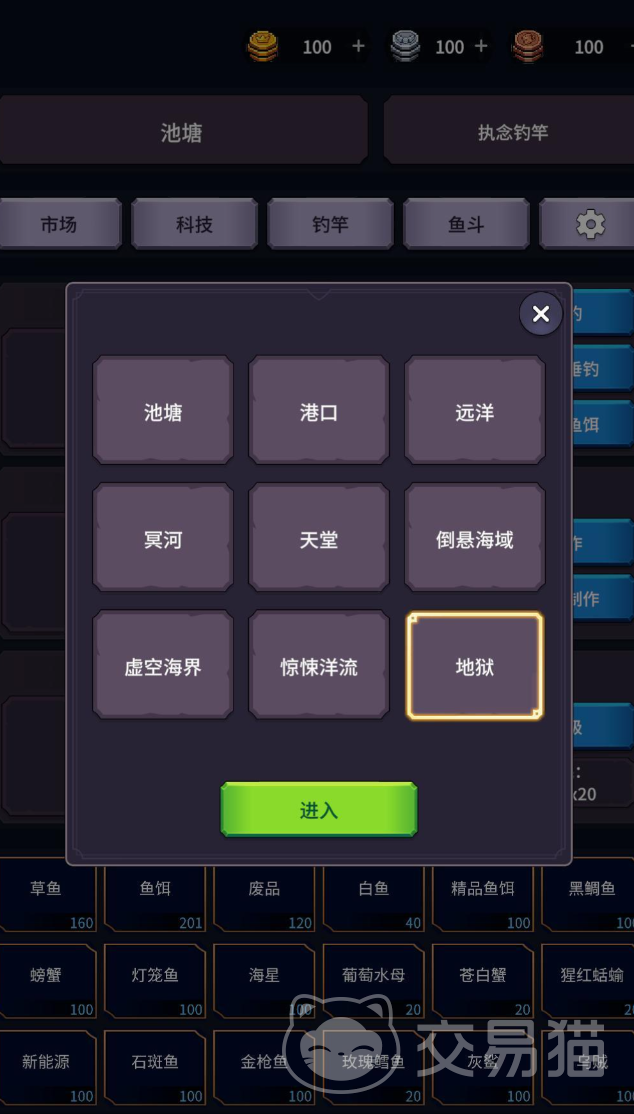Open the 科技 technology tab
Image resolution: width=634 pixels, height=1114 pixels.
coord(195,224)
